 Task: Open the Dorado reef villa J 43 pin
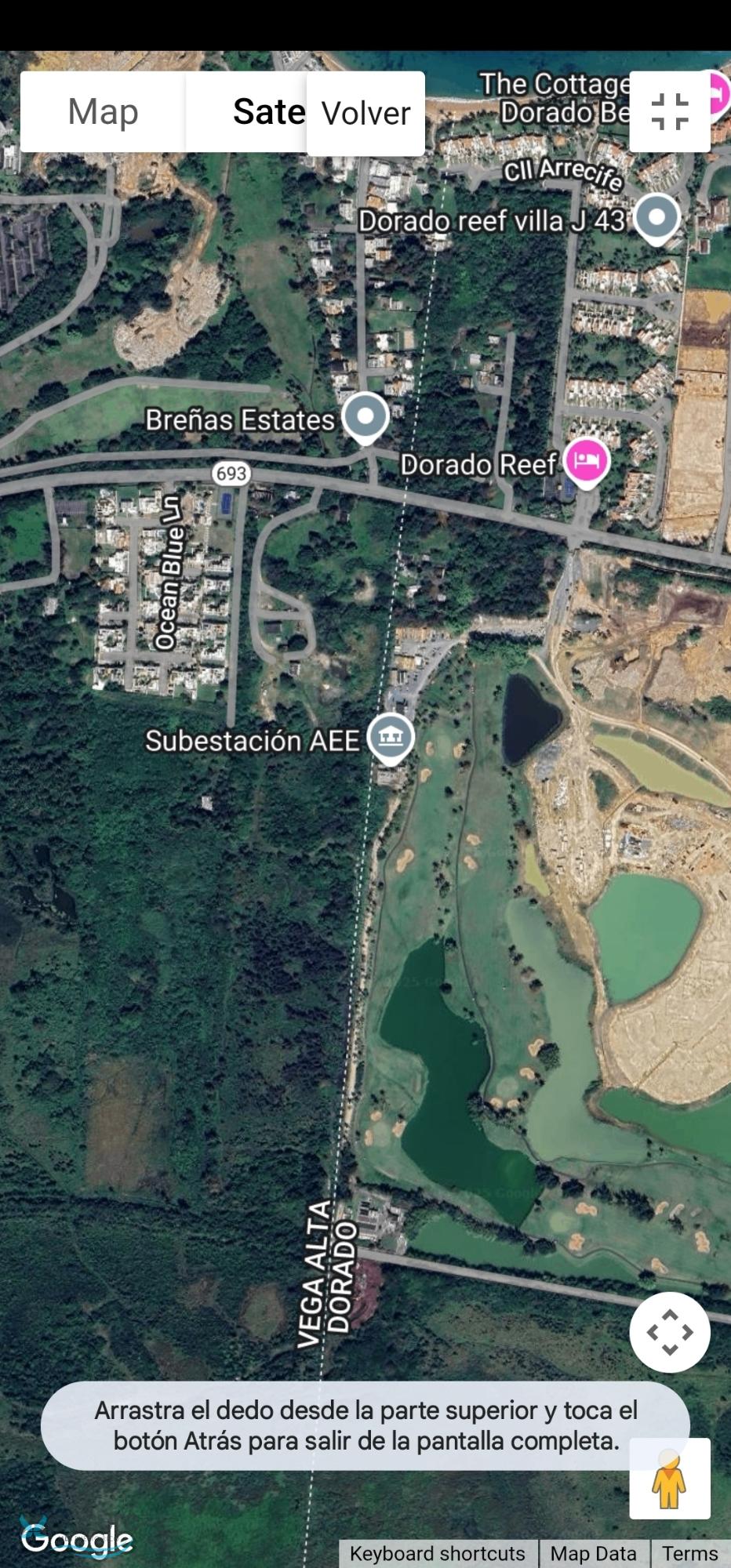coord(656,217)
